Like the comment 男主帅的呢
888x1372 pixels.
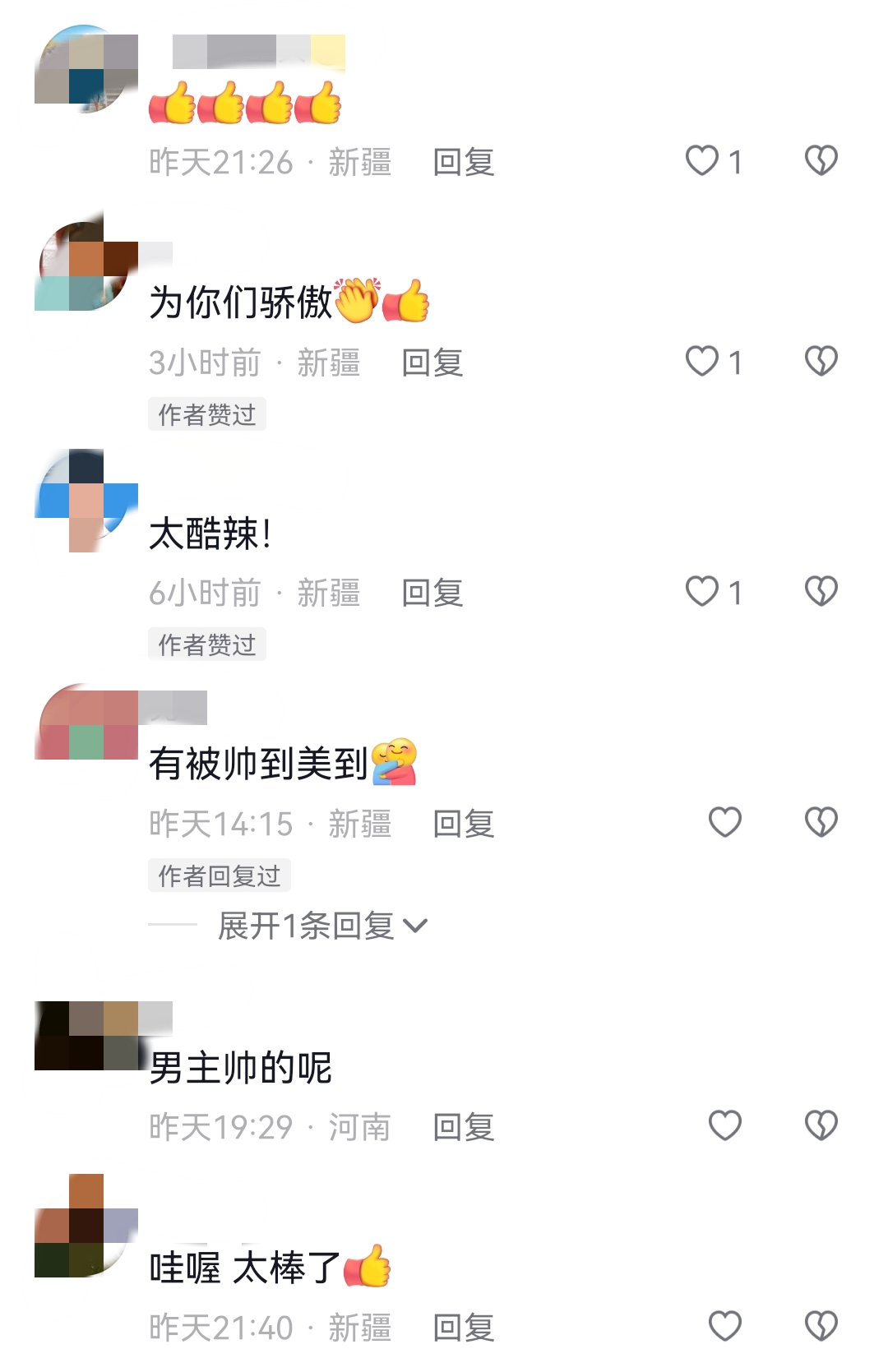pyautogui.click(x=724, y=1125)
